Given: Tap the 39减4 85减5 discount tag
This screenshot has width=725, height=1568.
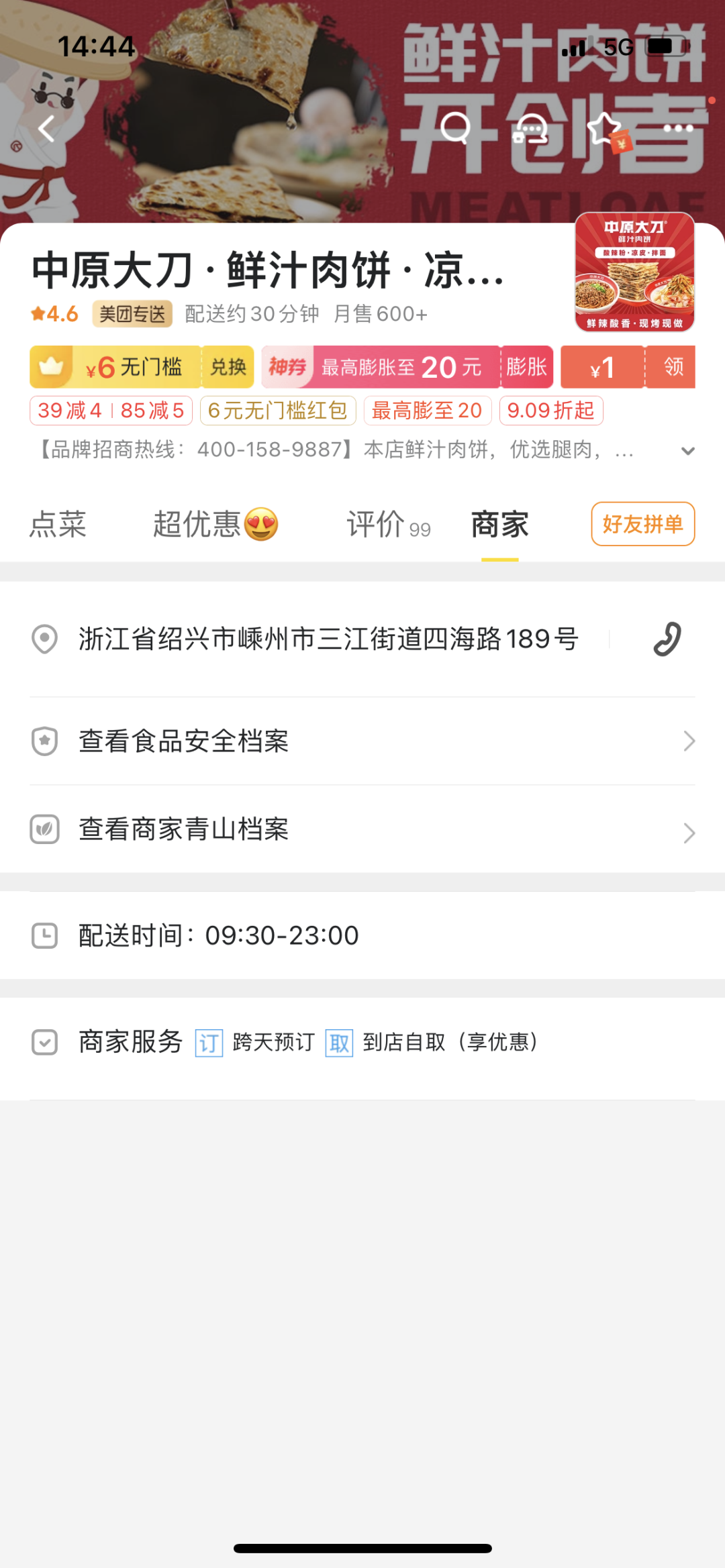Looking at the screenshot, I should (111, 411).
